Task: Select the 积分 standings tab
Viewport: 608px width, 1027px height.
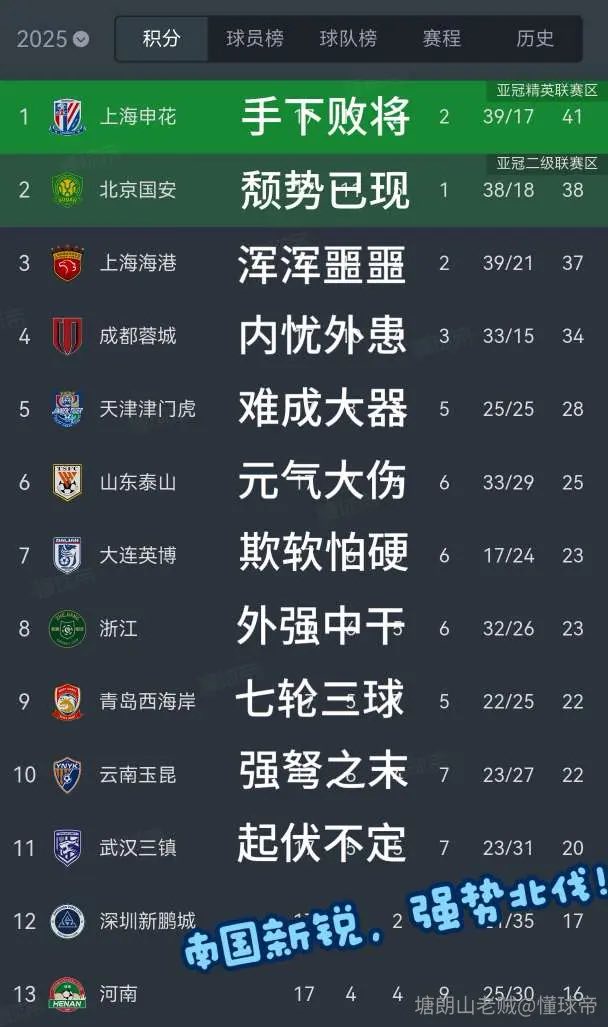Action: 162,39
